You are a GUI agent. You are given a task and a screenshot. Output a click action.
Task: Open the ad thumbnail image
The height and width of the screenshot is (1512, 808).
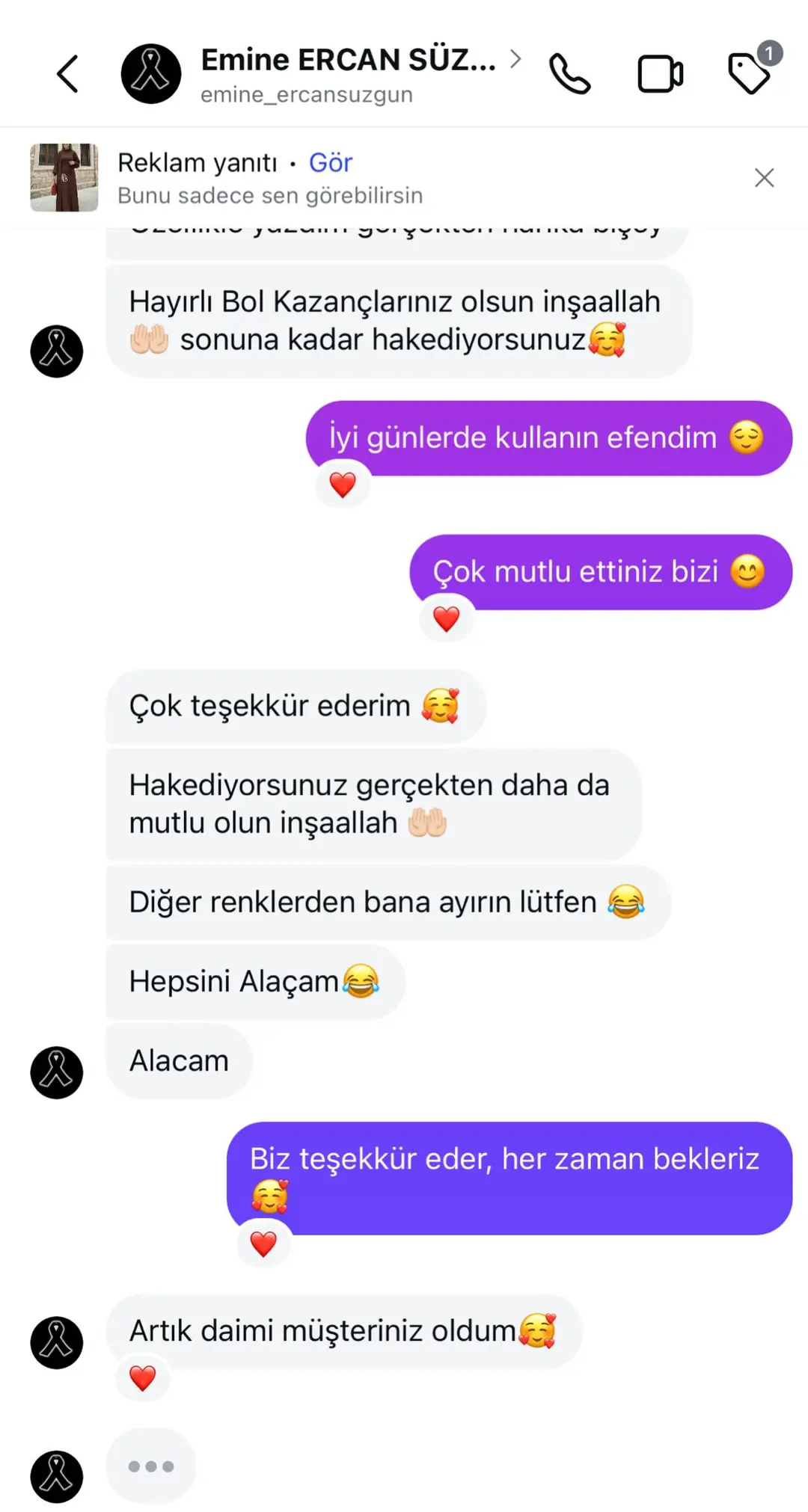(x=64, y=177)
